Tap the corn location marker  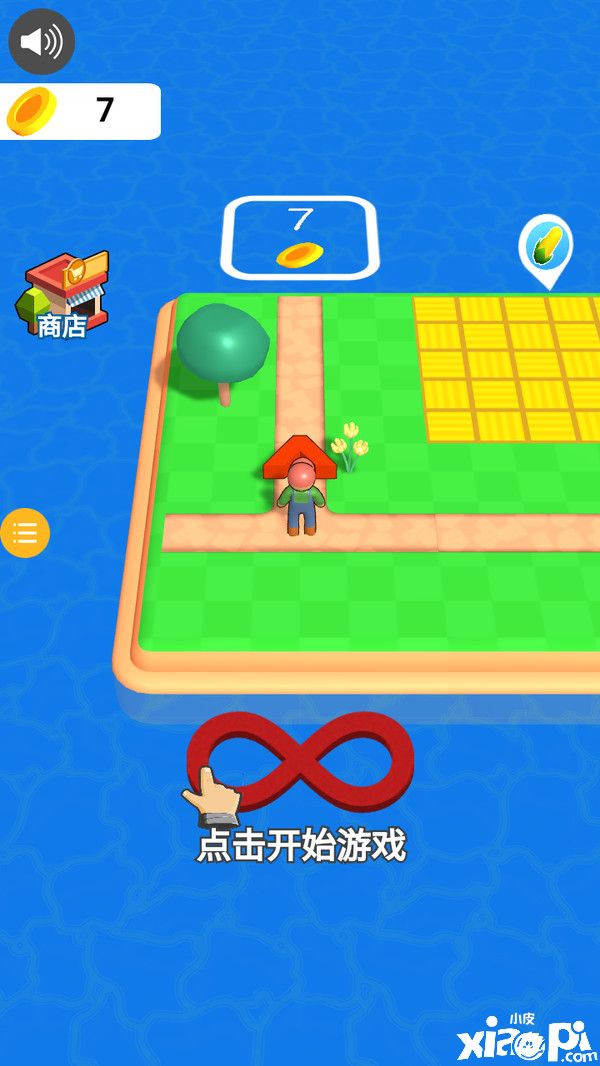(546, 246)
